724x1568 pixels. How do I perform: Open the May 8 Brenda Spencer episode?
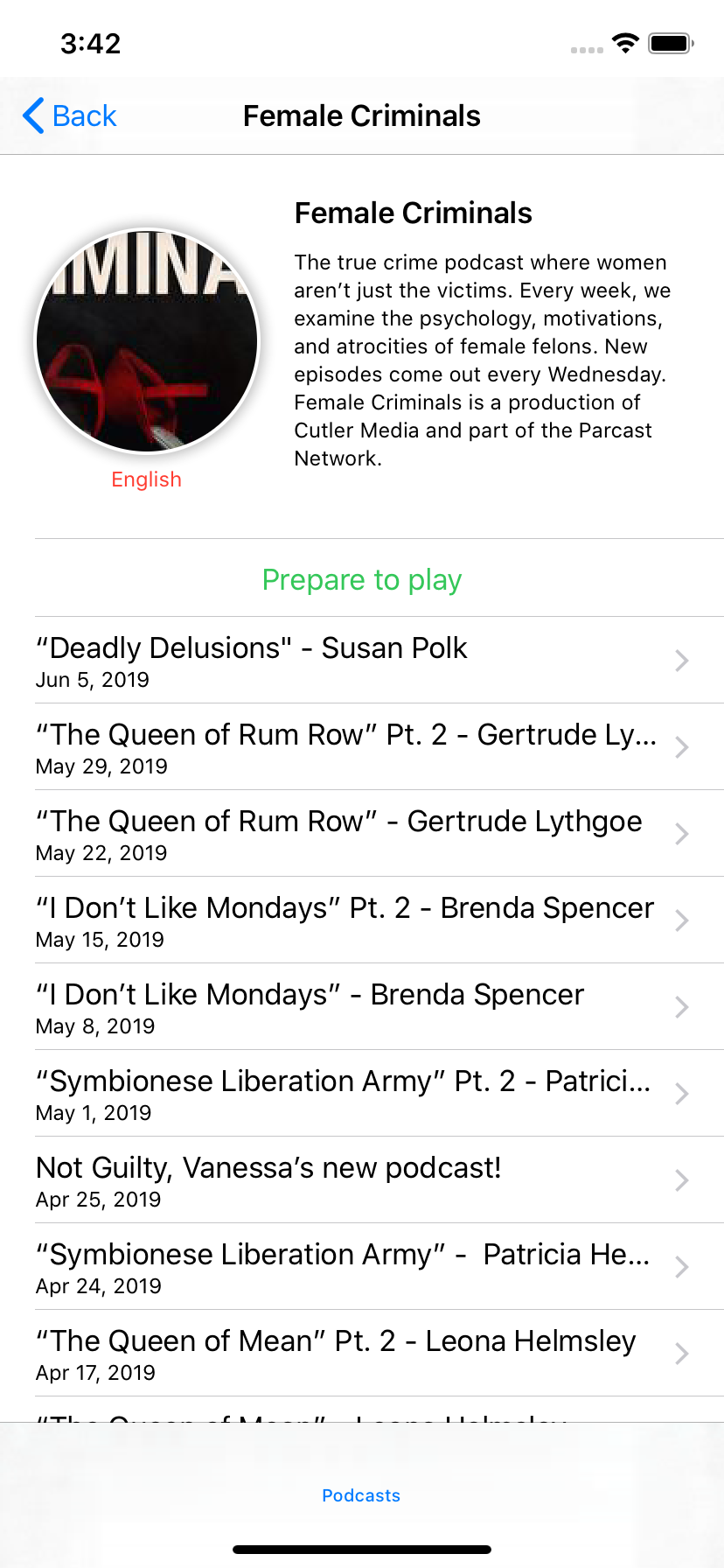362,1007
